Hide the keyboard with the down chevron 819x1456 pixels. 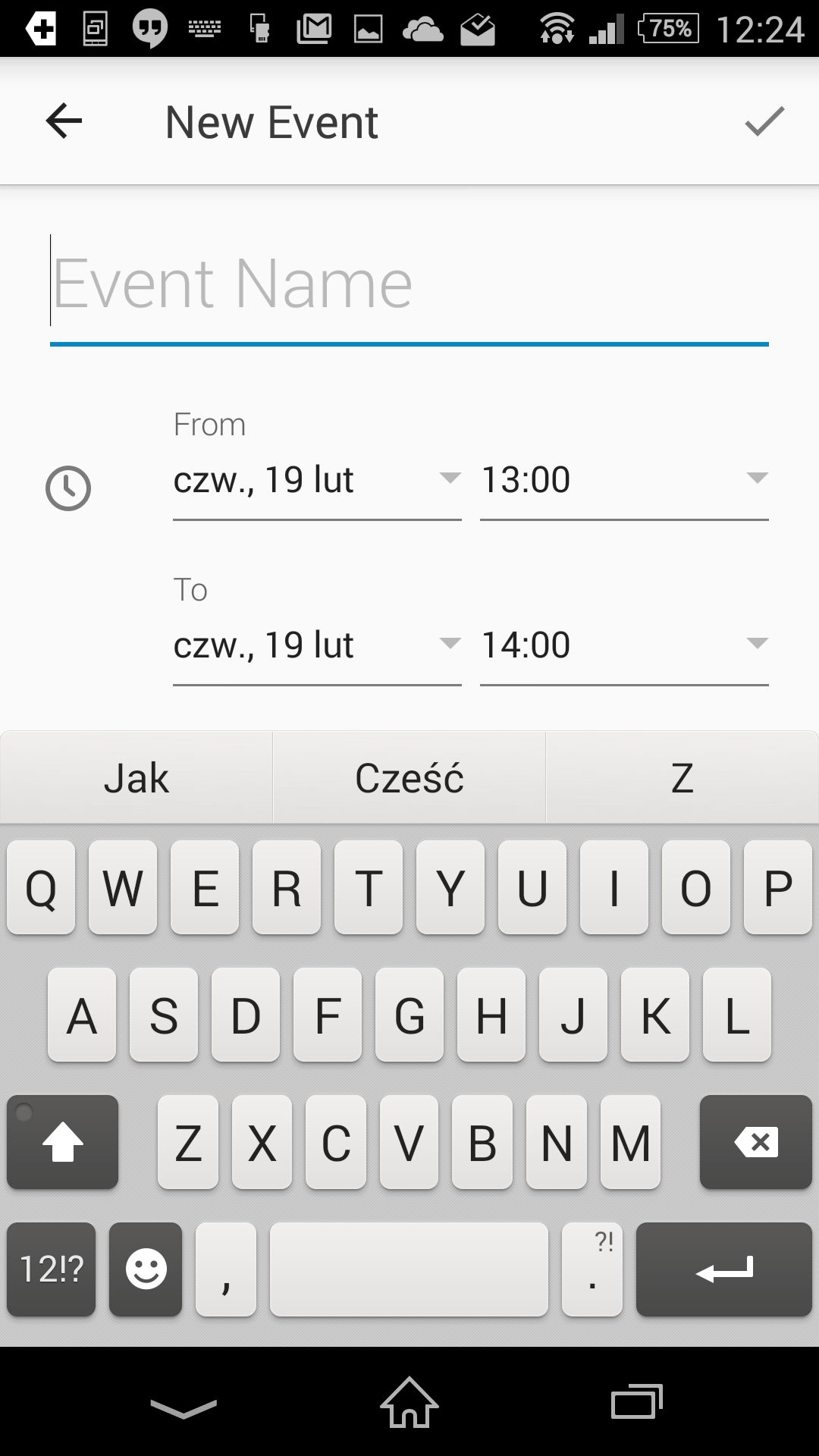(x=184, y=1407)
